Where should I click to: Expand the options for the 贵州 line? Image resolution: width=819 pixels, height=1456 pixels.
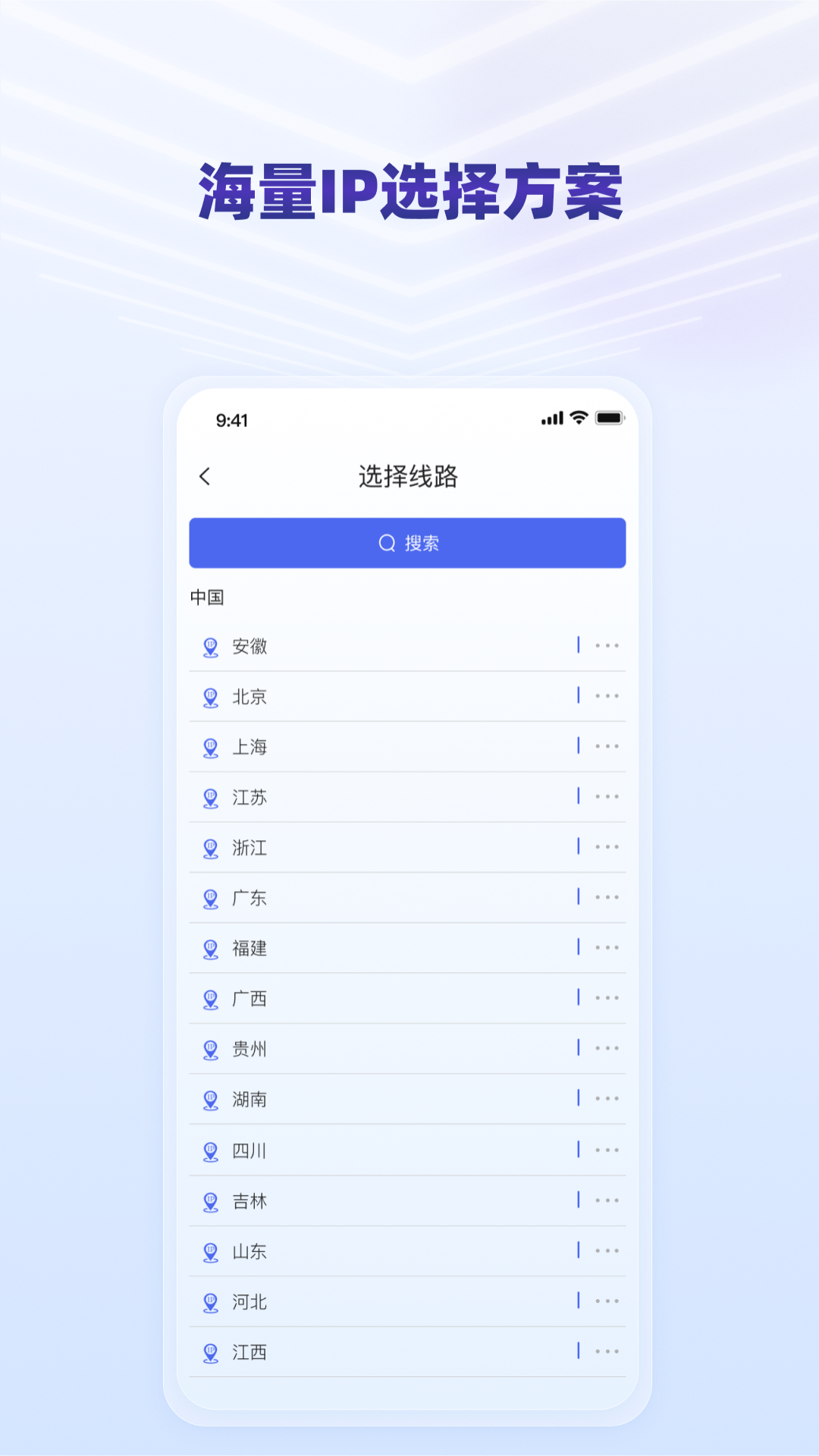click(607, 1049)
